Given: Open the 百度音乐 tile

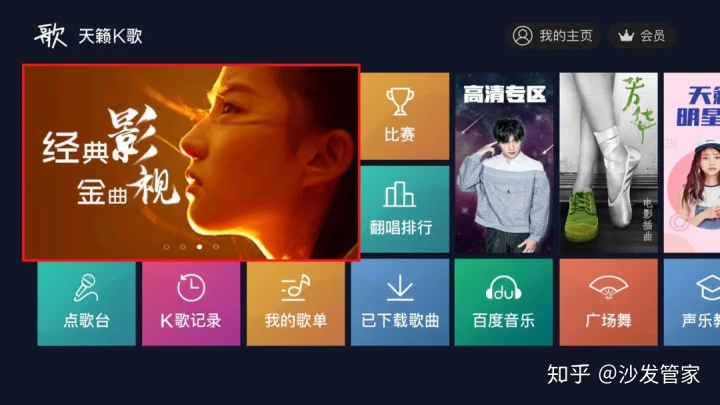Looking at the screenshot, I should [x=503, y=302].
